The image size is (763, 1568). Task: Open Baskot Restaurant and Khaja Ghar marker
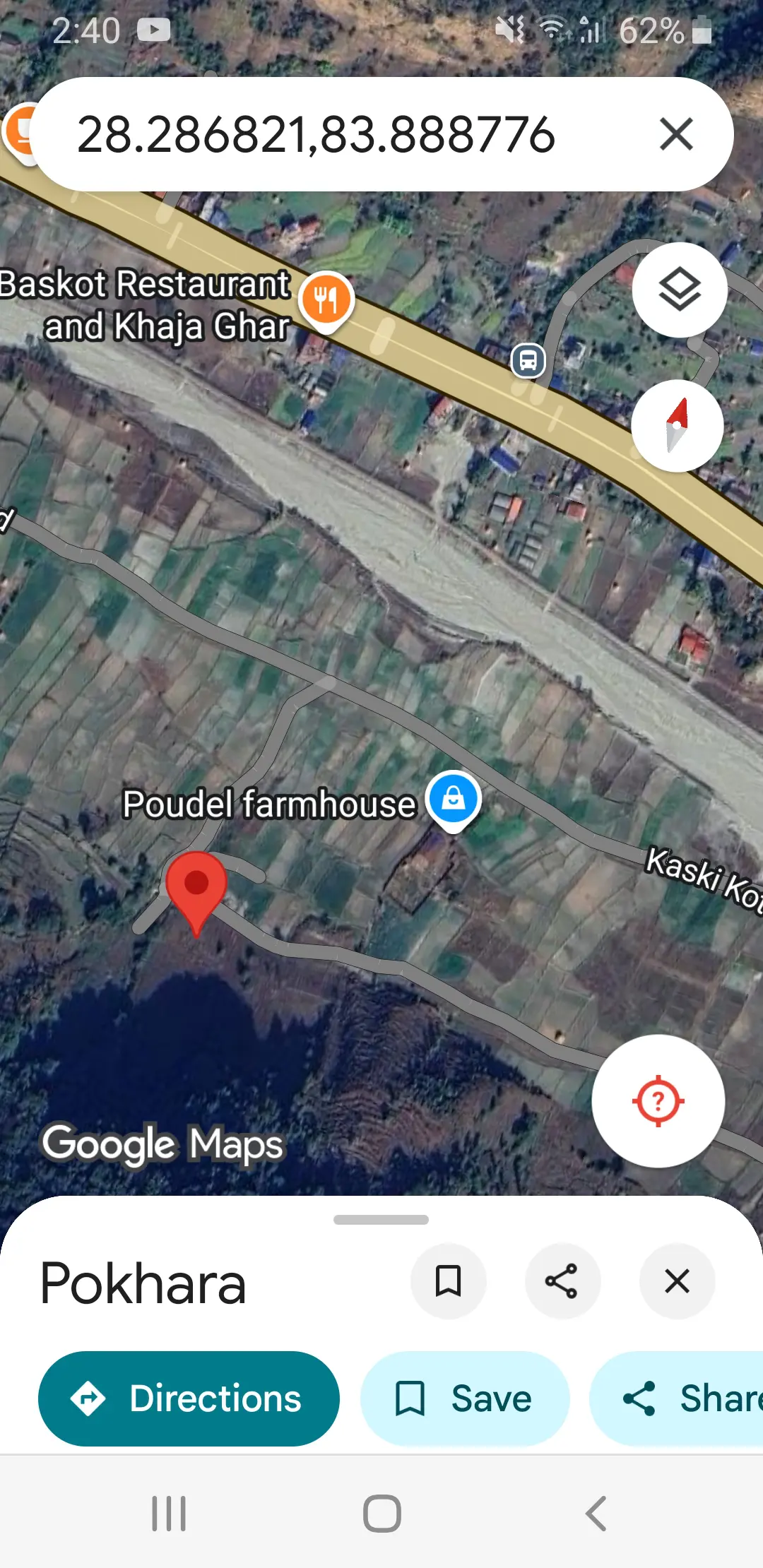pos(326,299)
